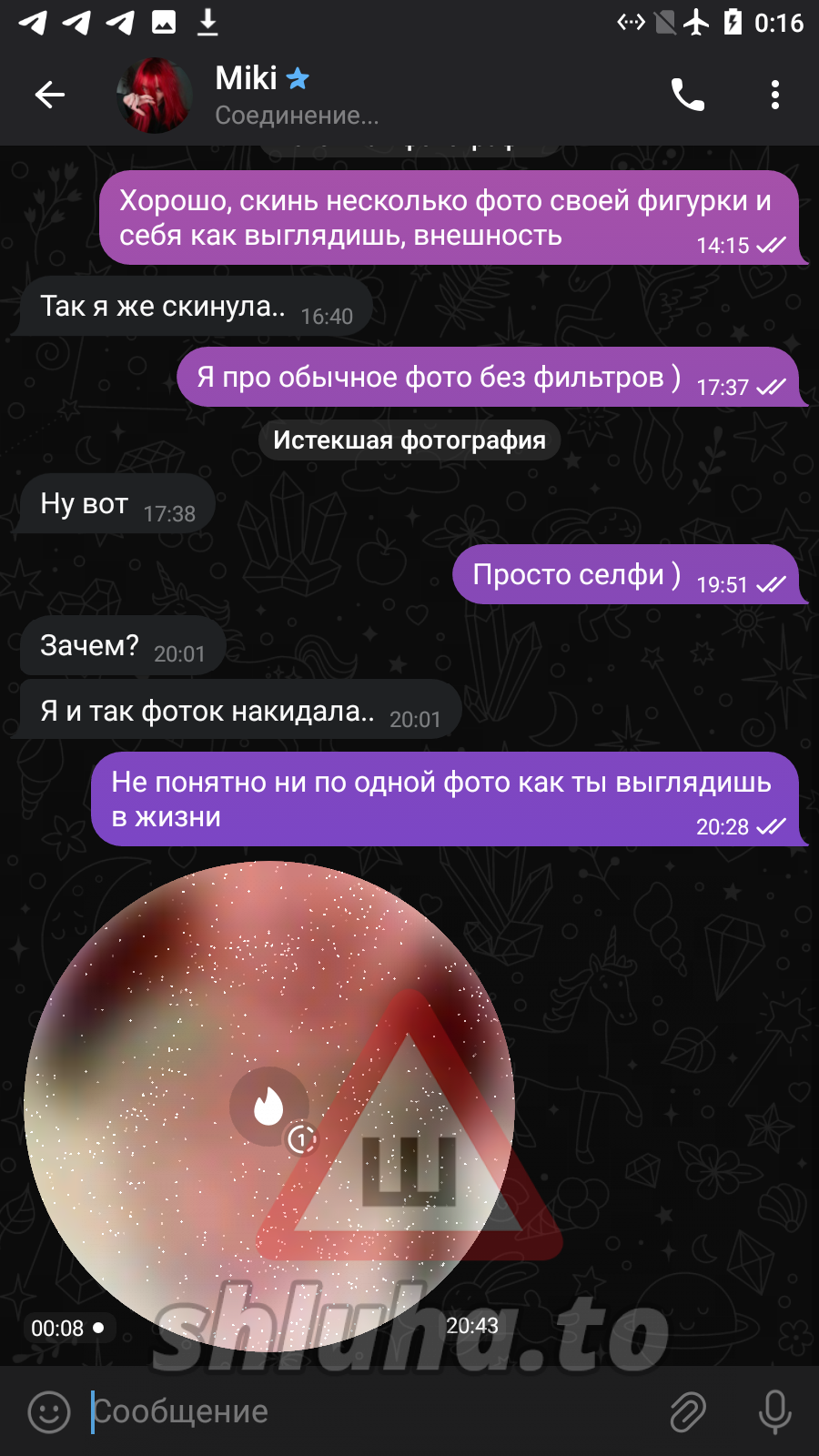Go back to the chat list
This screenshot has height=1456, width=819.
coord(50,95)
